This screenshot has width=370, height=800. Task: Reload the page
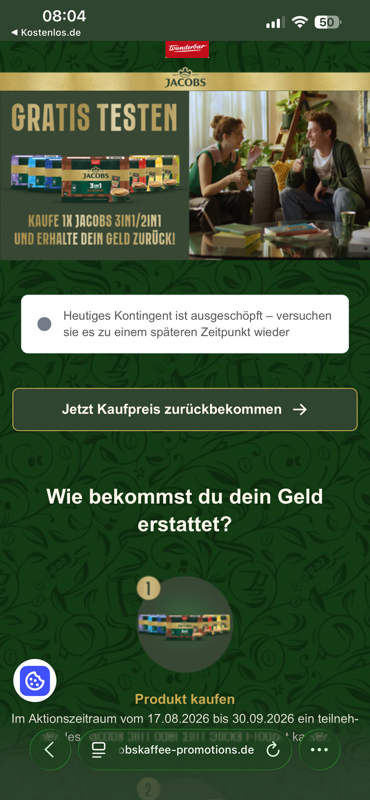[x=274, y=749]
